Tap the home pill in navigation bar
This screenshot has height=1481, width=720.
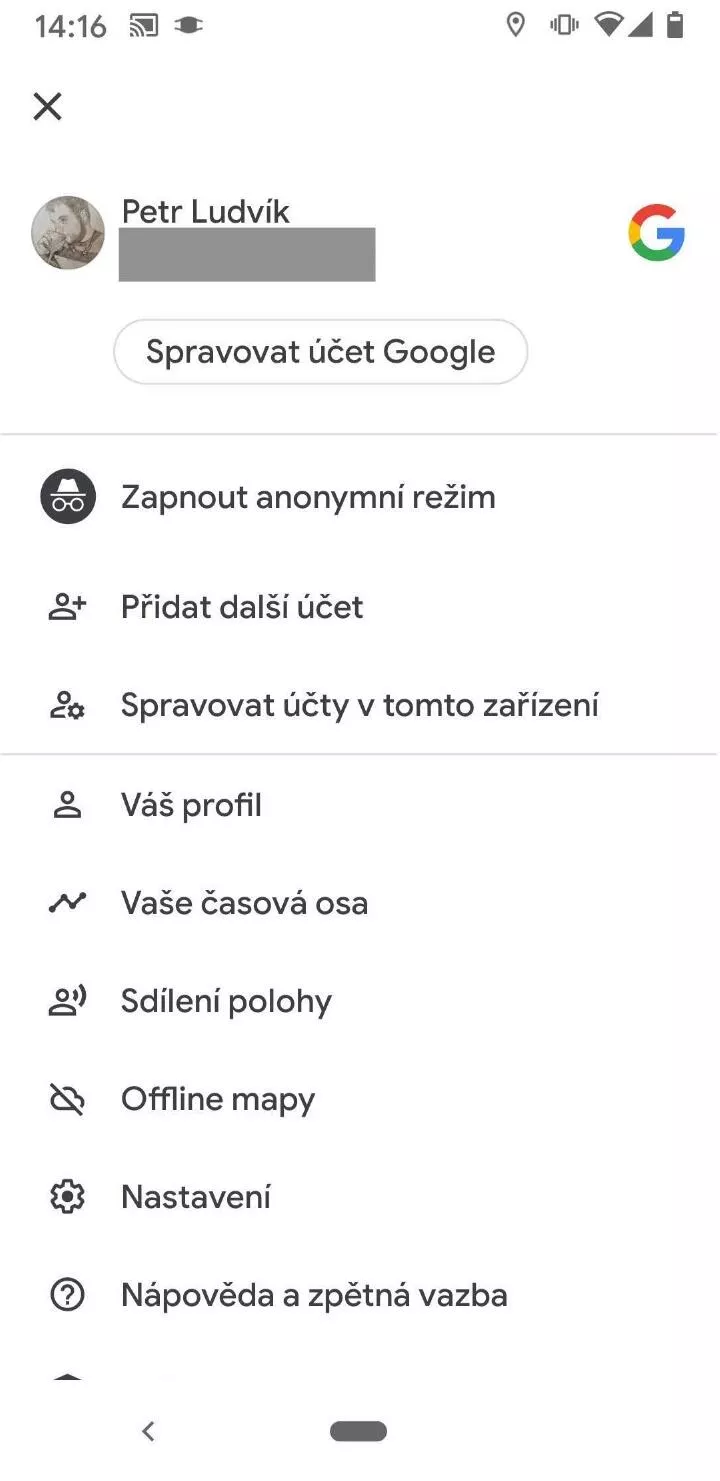pos(358,1431)
